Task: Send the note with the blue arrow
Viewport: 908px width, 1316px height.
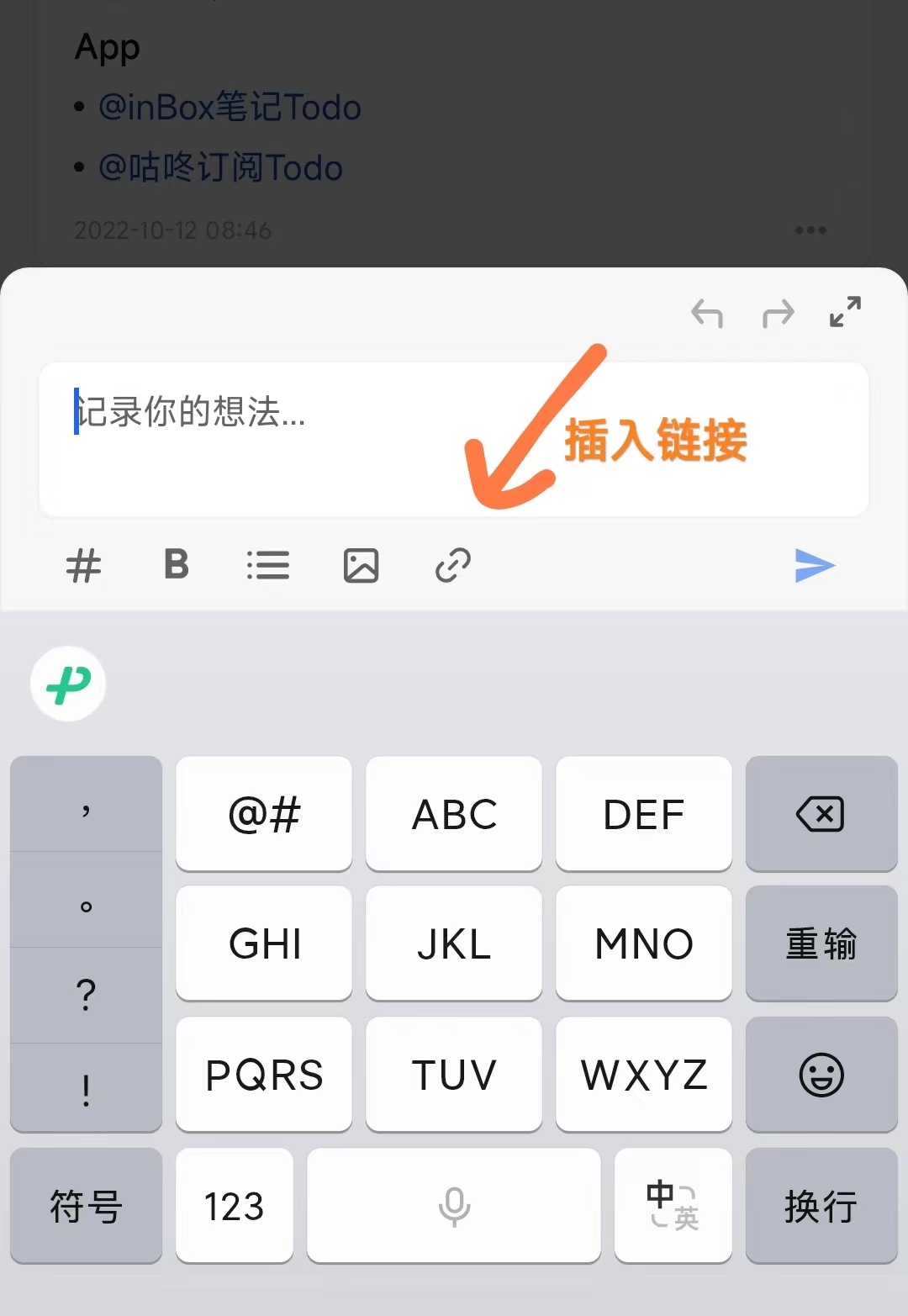Action: 814,565
